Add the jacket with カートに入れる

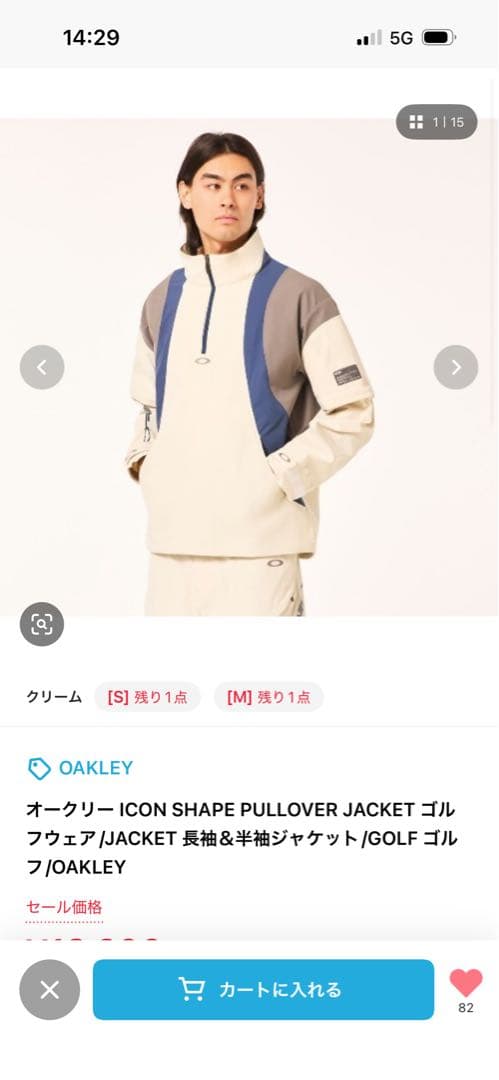(x=263, y=990)
